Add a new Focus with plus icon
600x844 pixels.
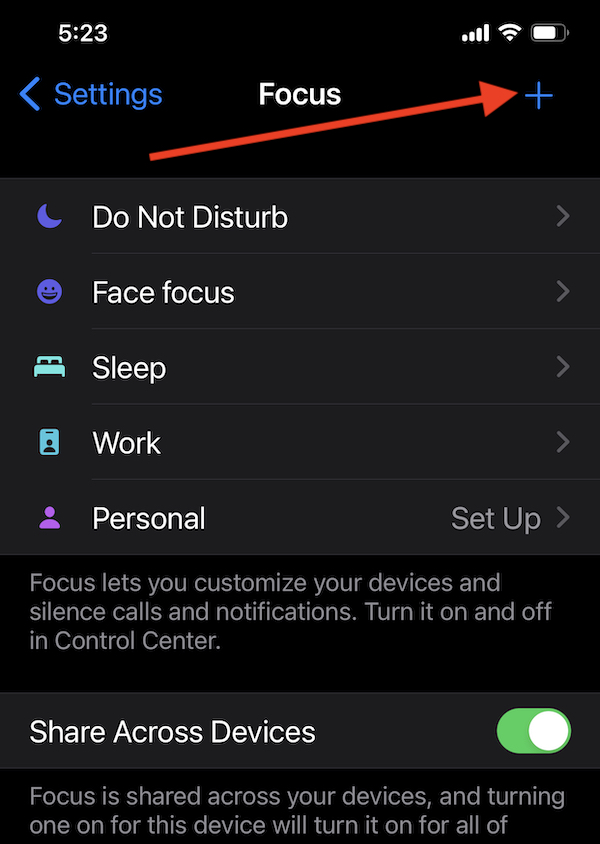click(539, 96)
